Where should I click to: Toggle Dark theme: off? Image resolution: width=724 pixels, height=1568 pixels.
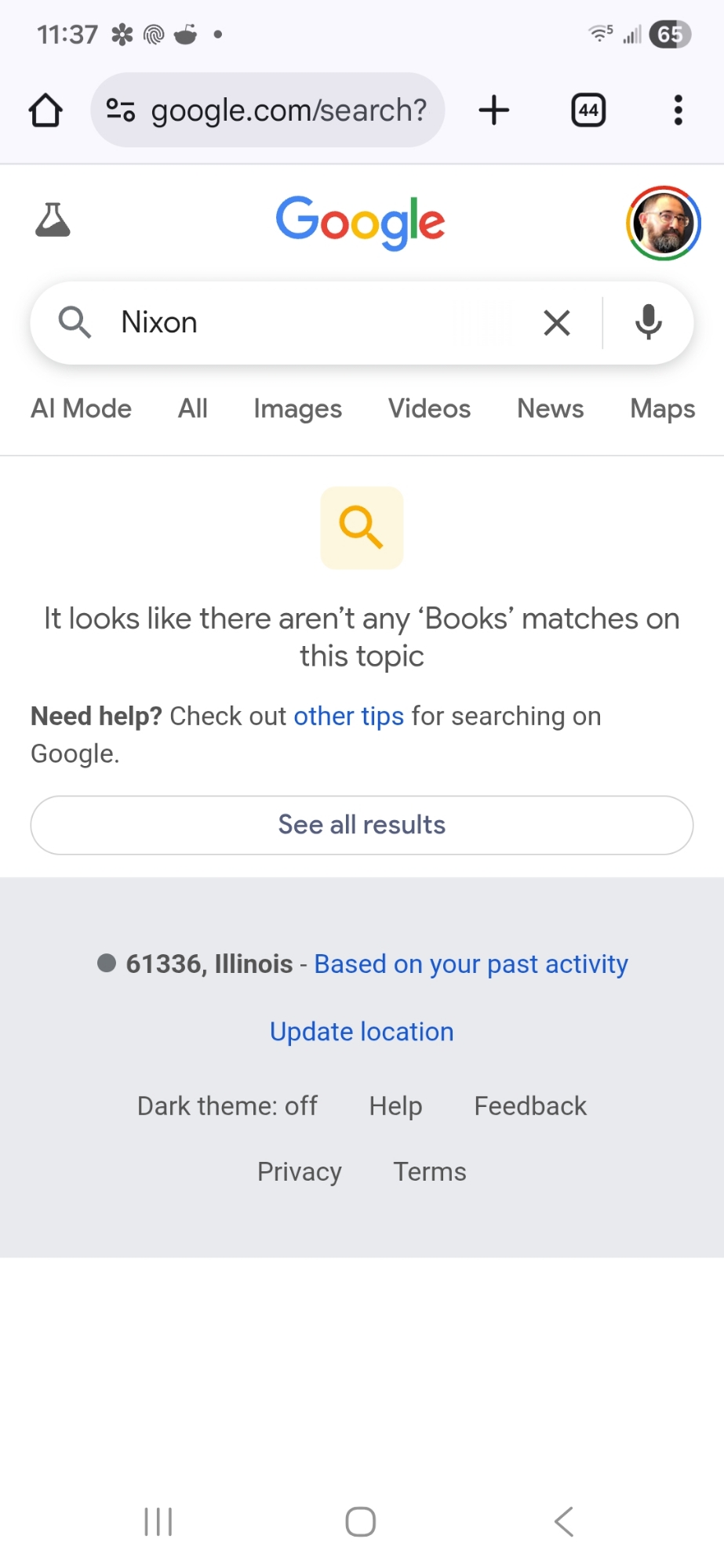click(227, 1106)
